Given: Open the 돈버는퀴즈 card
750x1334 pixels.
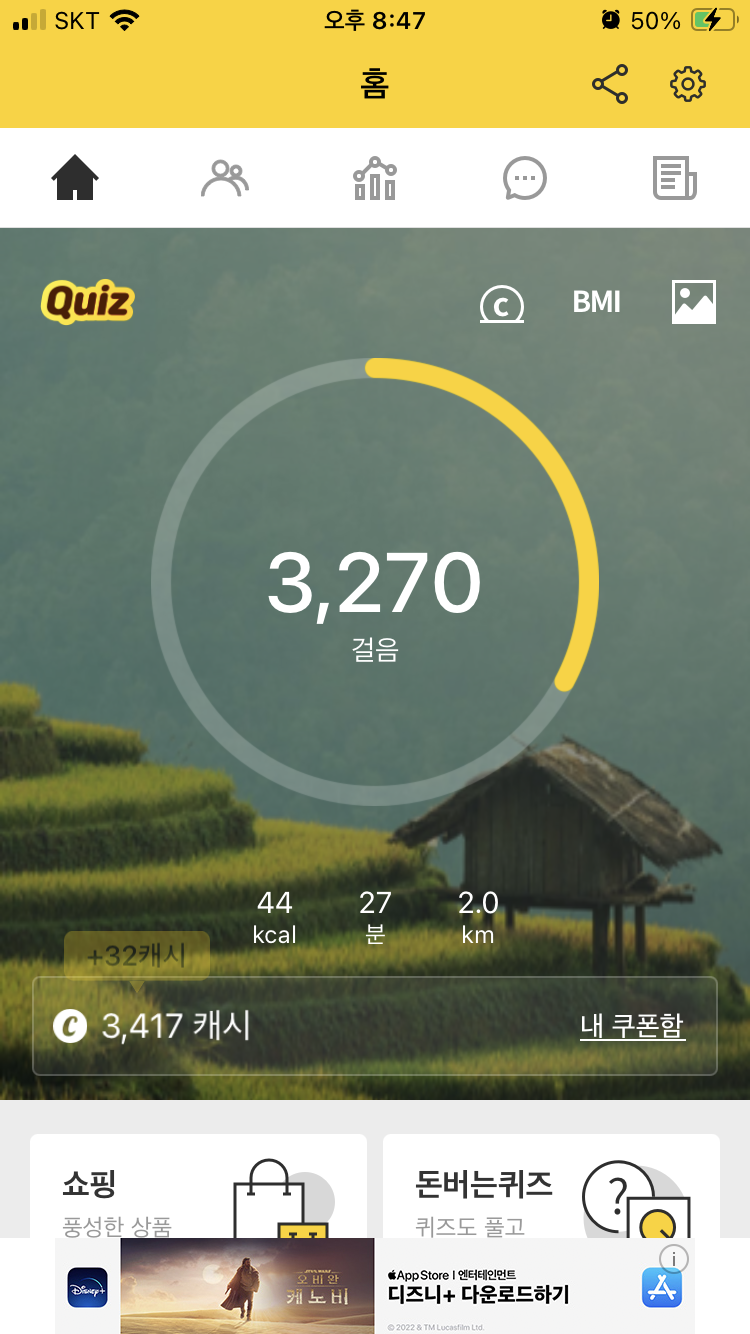Looking at the screenshot, I should [551, 1187].
